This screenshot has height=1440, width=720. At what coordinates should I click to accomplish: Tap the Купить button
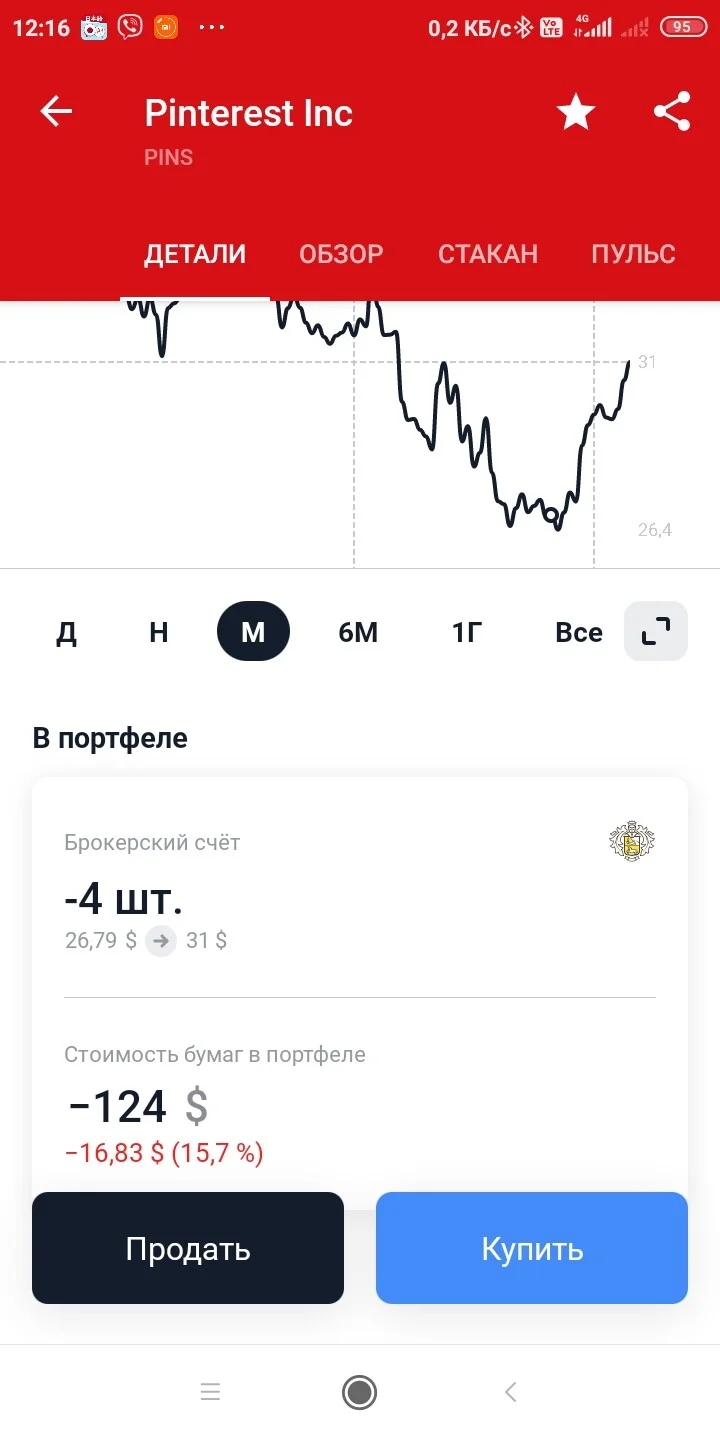click(x=532, y=1248)
